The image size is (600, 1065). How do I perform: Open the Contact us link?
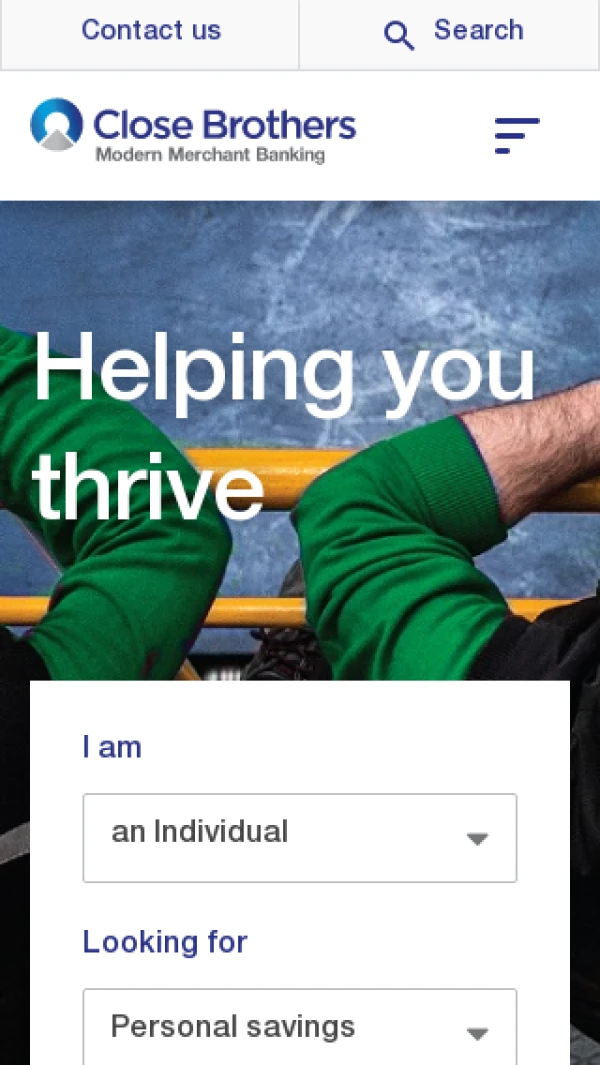pyautogui.click(x=150, y=31)
